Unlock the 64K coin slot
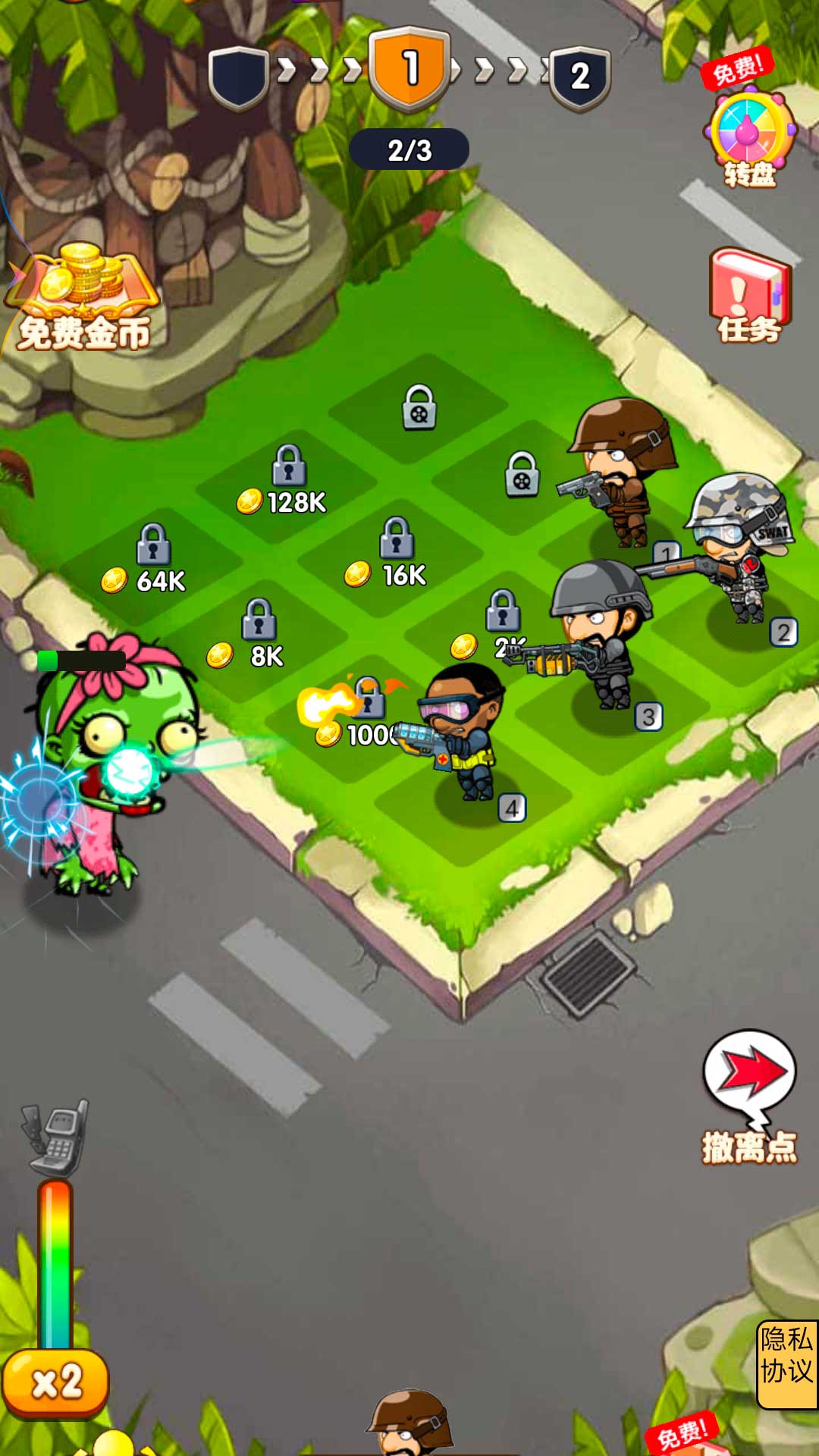 point(152,560)
